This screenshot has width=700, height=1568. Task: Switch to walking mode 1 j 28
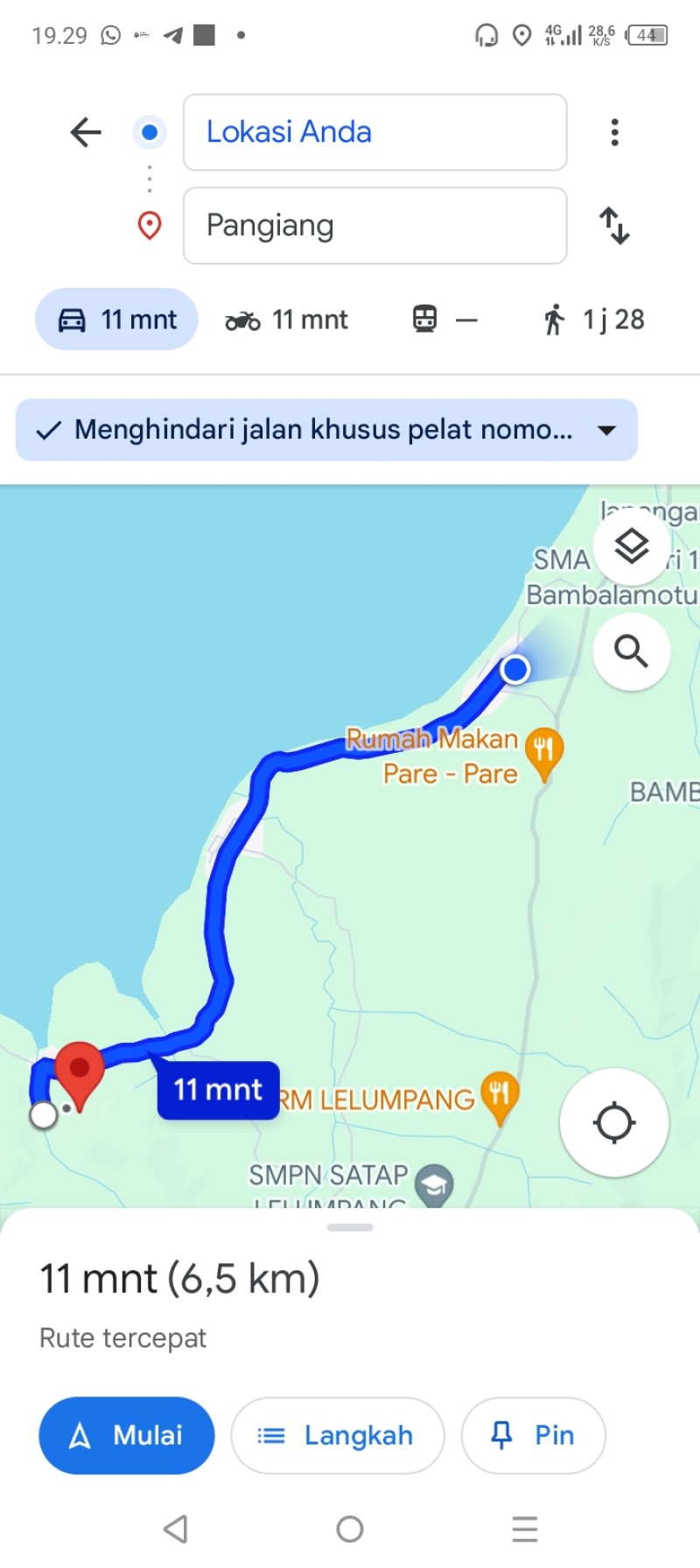coord(593,320)
